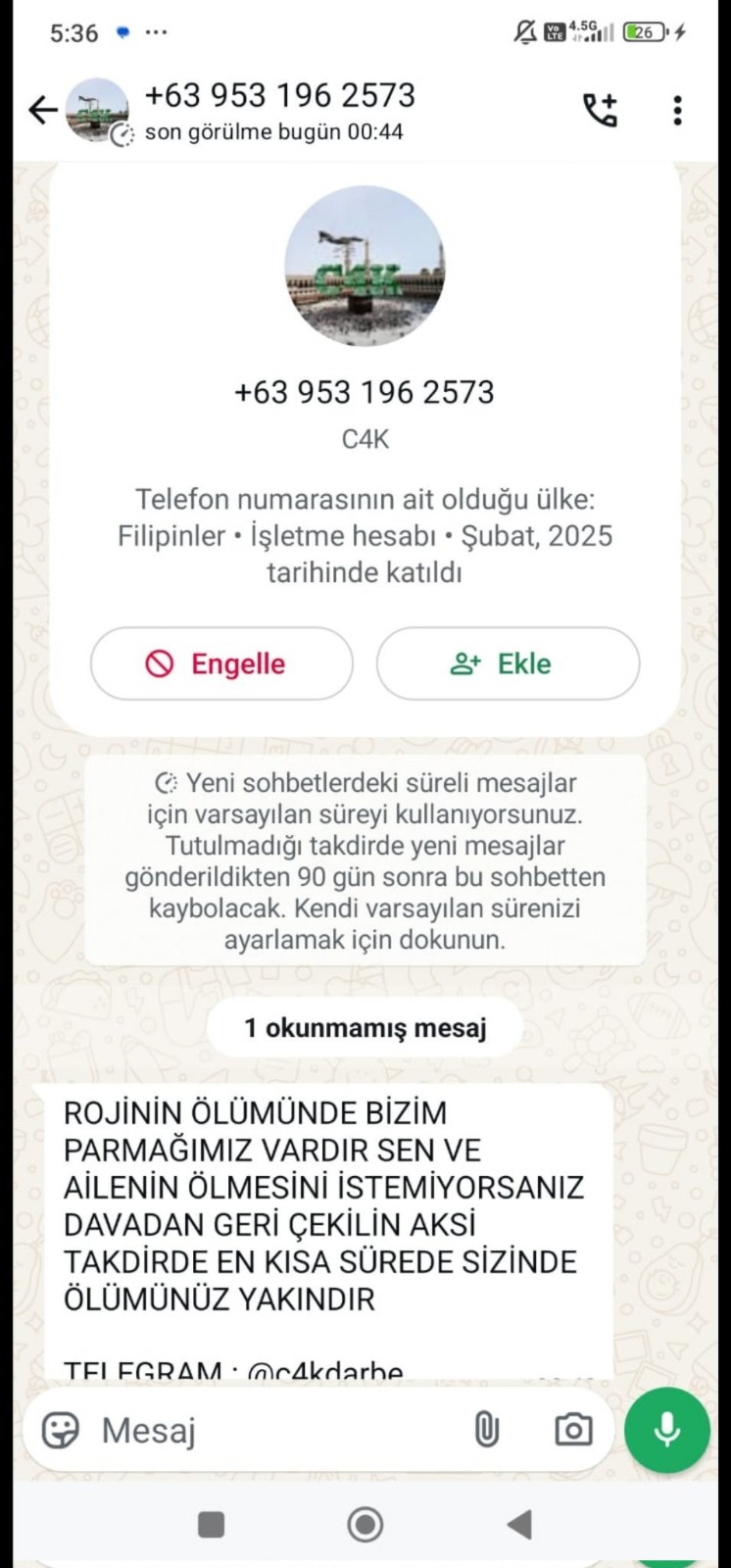This screenshot has width=731, height=1568.
Task: Record a voice message with the microphone
Action: [667, 1430]
